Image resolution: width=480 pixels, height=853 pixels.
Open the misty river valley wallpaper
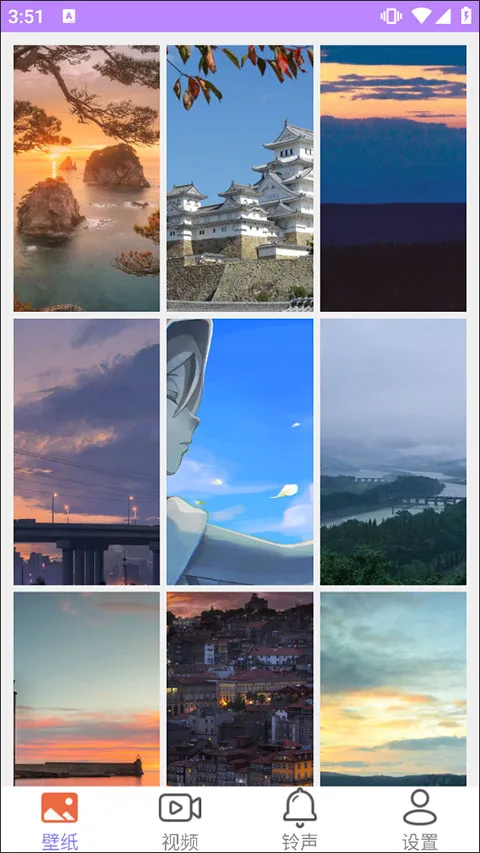click(393, 452)
